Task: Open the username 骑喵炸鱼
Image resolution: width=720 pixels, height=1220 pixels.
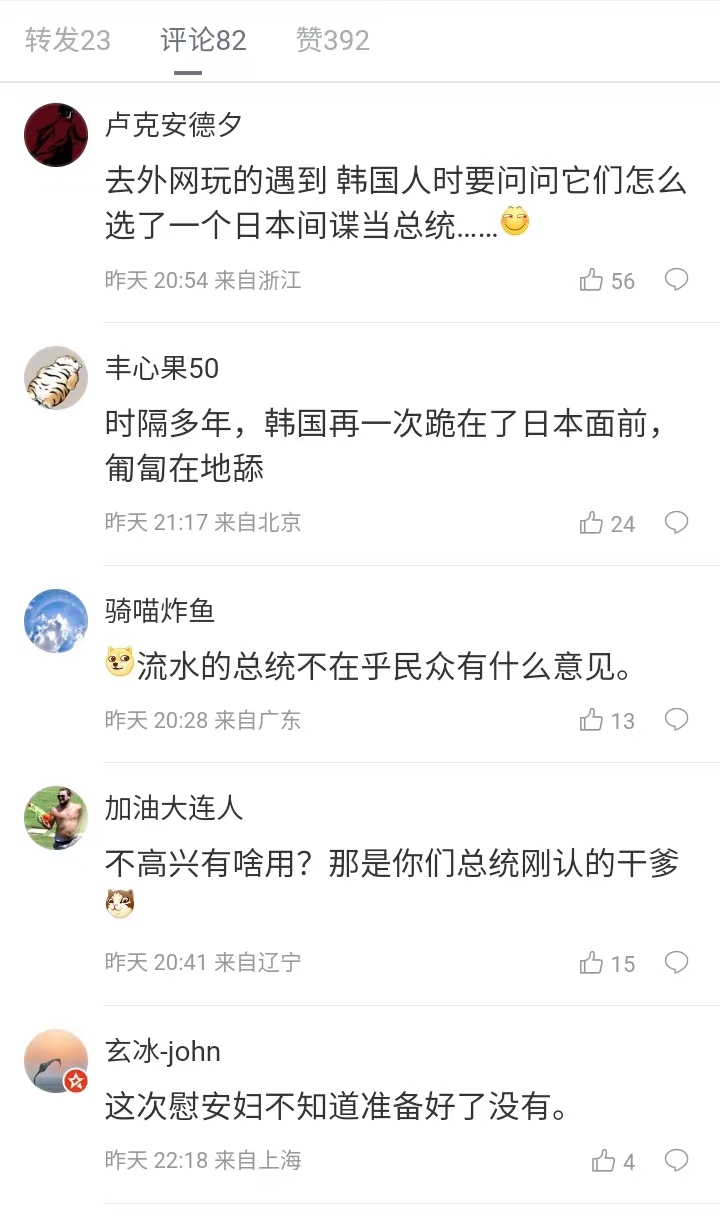Action: (x=160, y=610)
